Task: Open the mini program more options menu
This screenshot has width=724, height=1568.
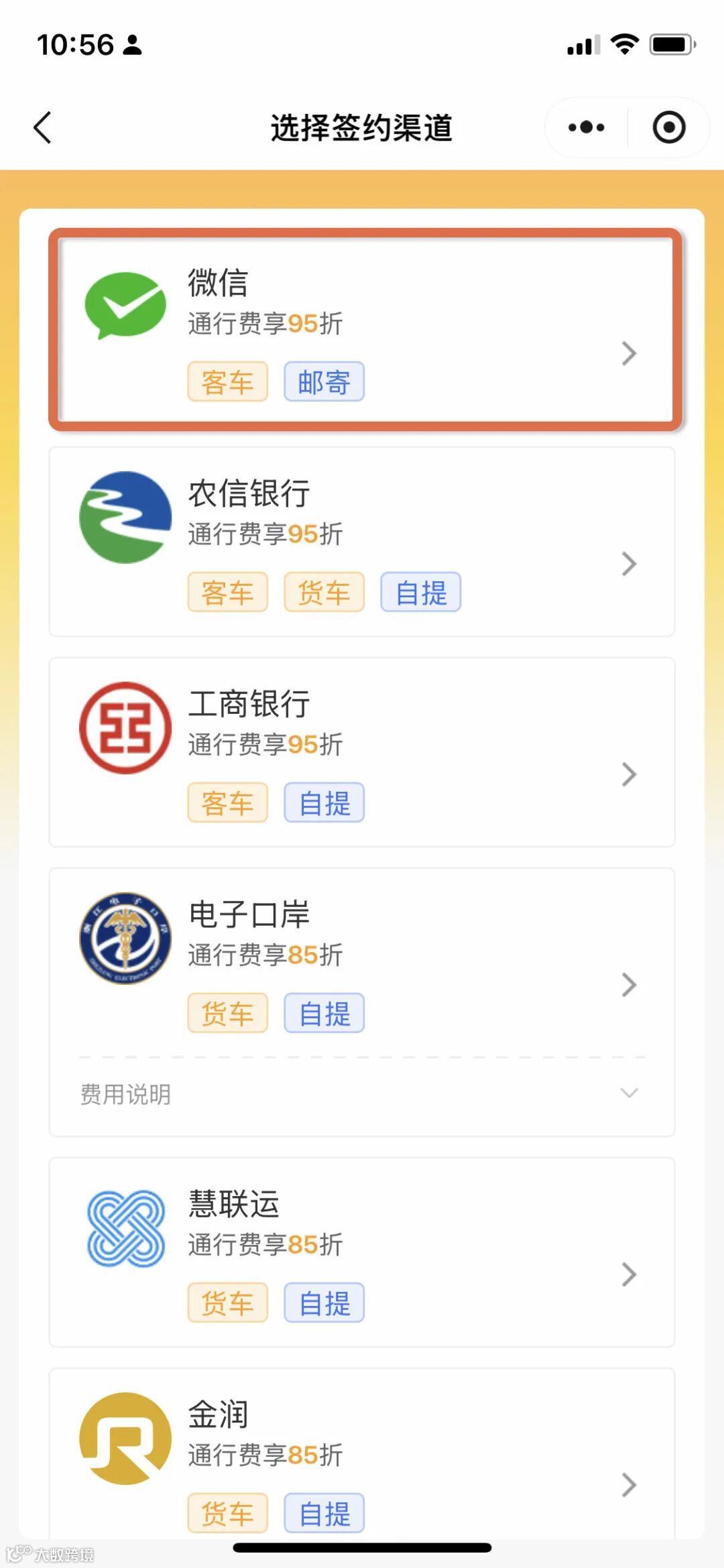Action: pos(587,127)
